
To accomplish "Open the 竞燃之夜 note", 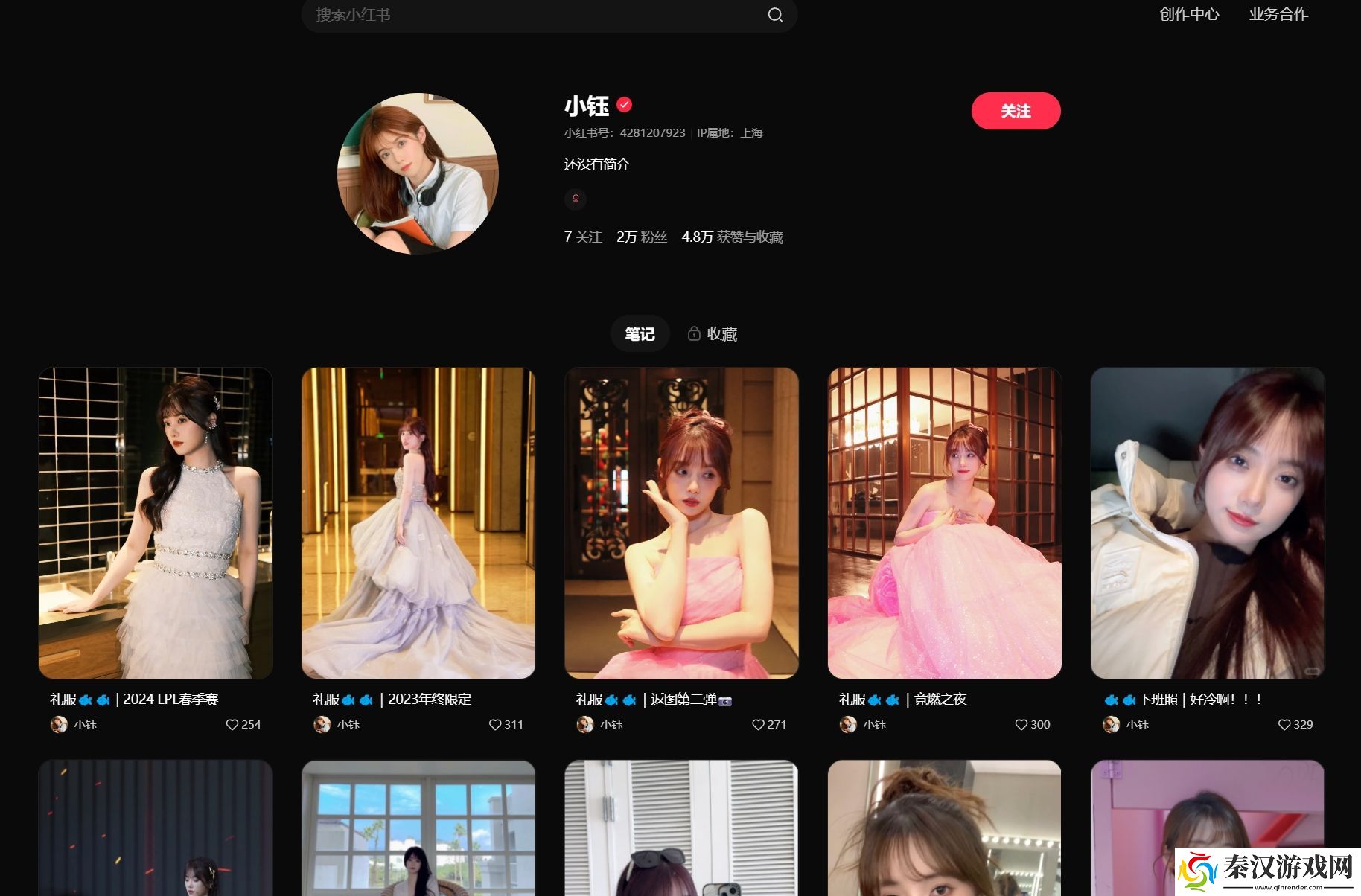I will [944, 522].
